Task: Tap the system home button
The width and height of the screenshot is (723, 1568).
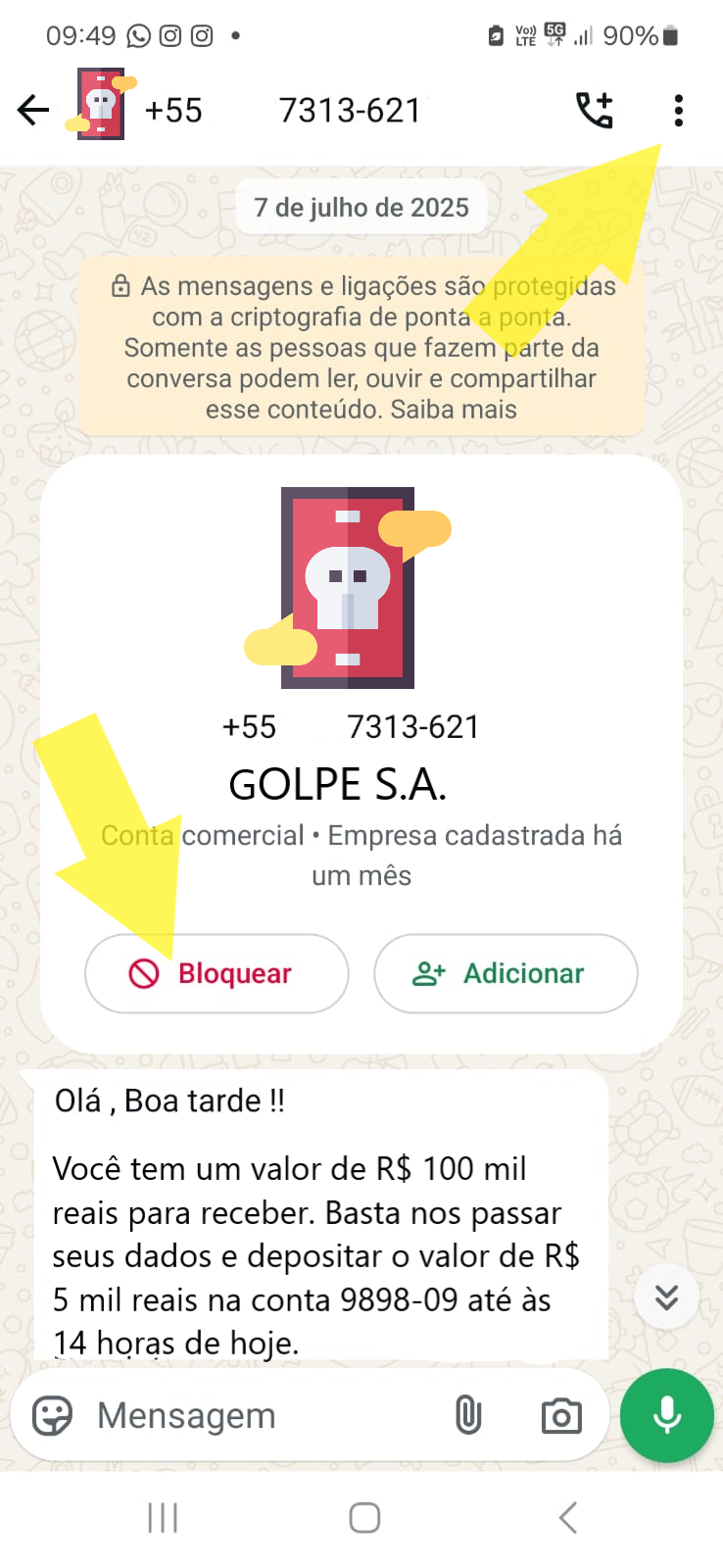Action: coord(364,1518)
